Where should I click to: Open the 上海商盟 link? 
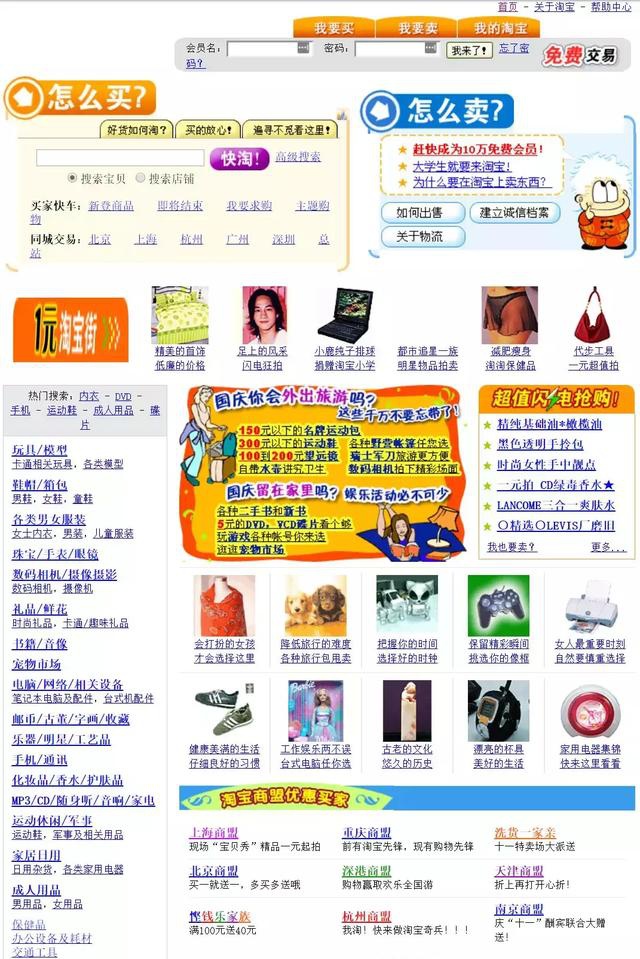[215, 833]
